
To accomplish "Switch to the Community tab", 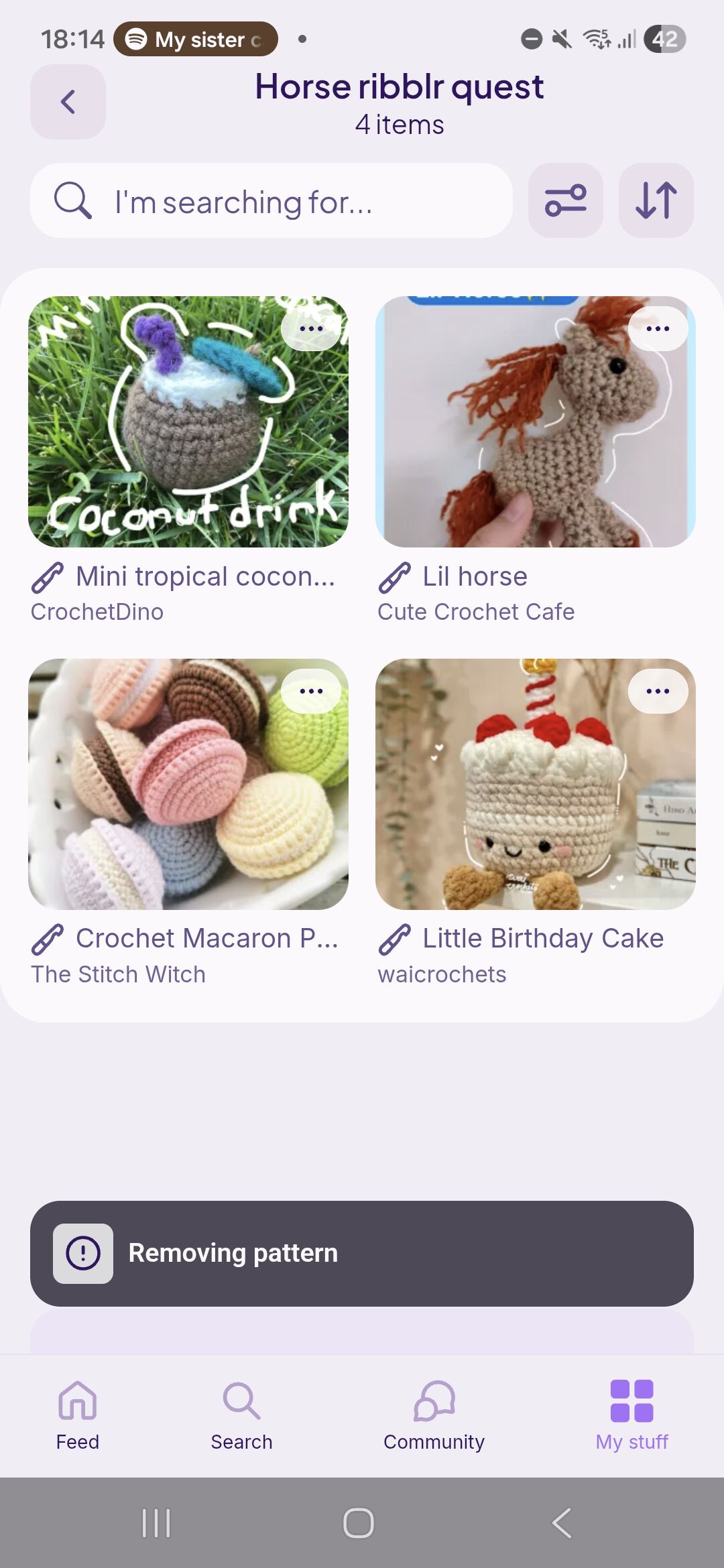I will tap(434, 1415).
